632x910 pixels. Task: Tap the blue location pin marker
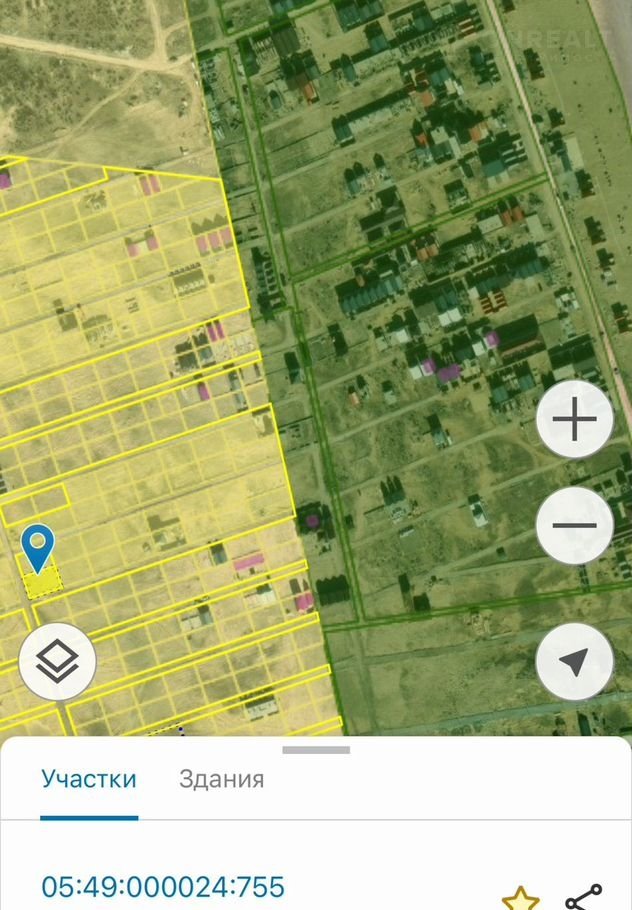coord(38,546)
